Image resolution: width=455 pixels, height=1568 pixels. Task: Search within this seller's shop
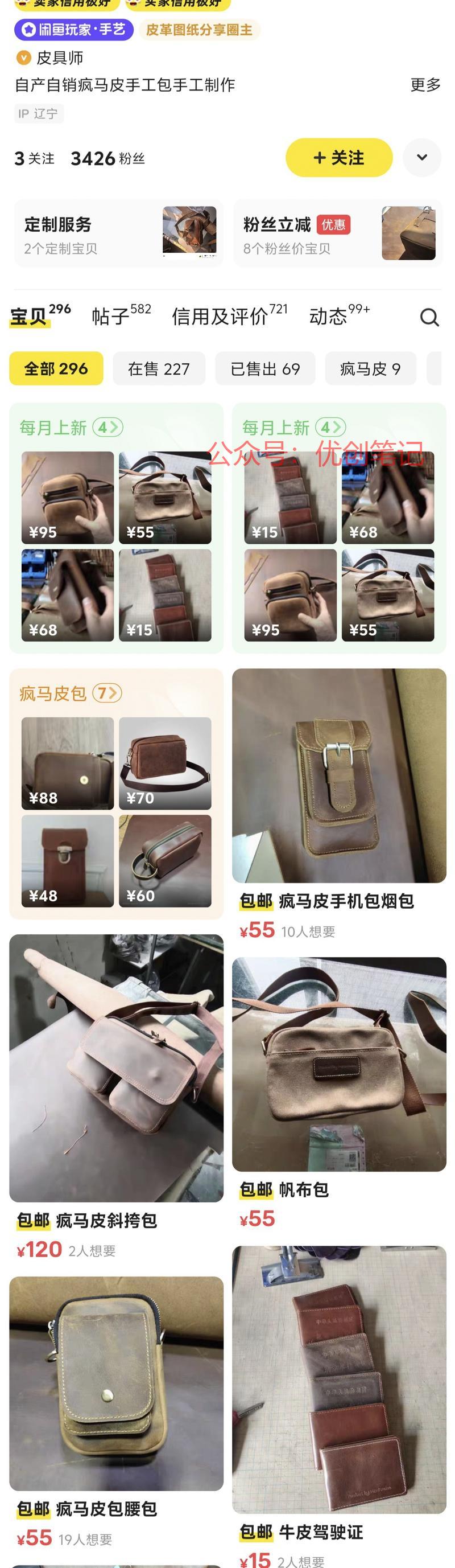tap(429, 317)
